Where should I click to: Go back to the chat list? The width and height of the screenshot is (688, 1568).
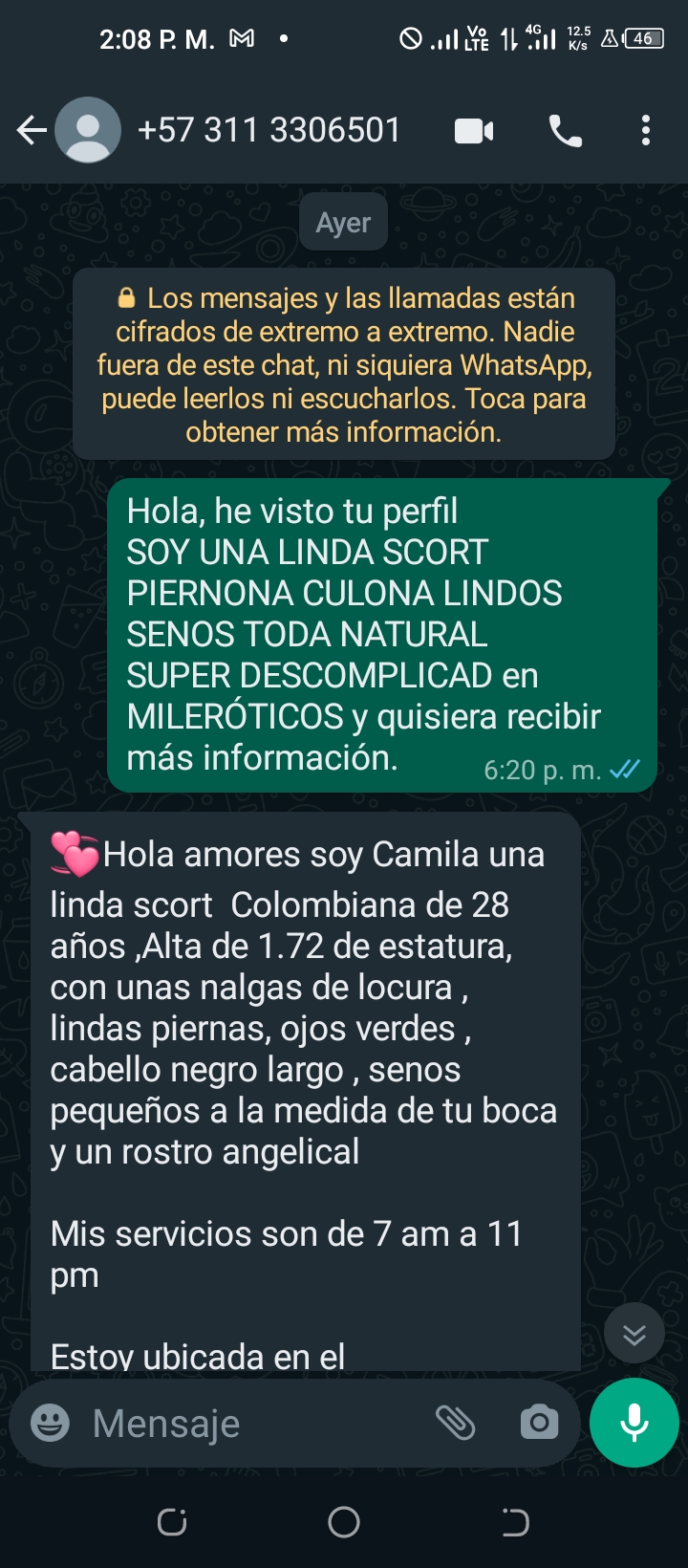(x=32, y=130)
